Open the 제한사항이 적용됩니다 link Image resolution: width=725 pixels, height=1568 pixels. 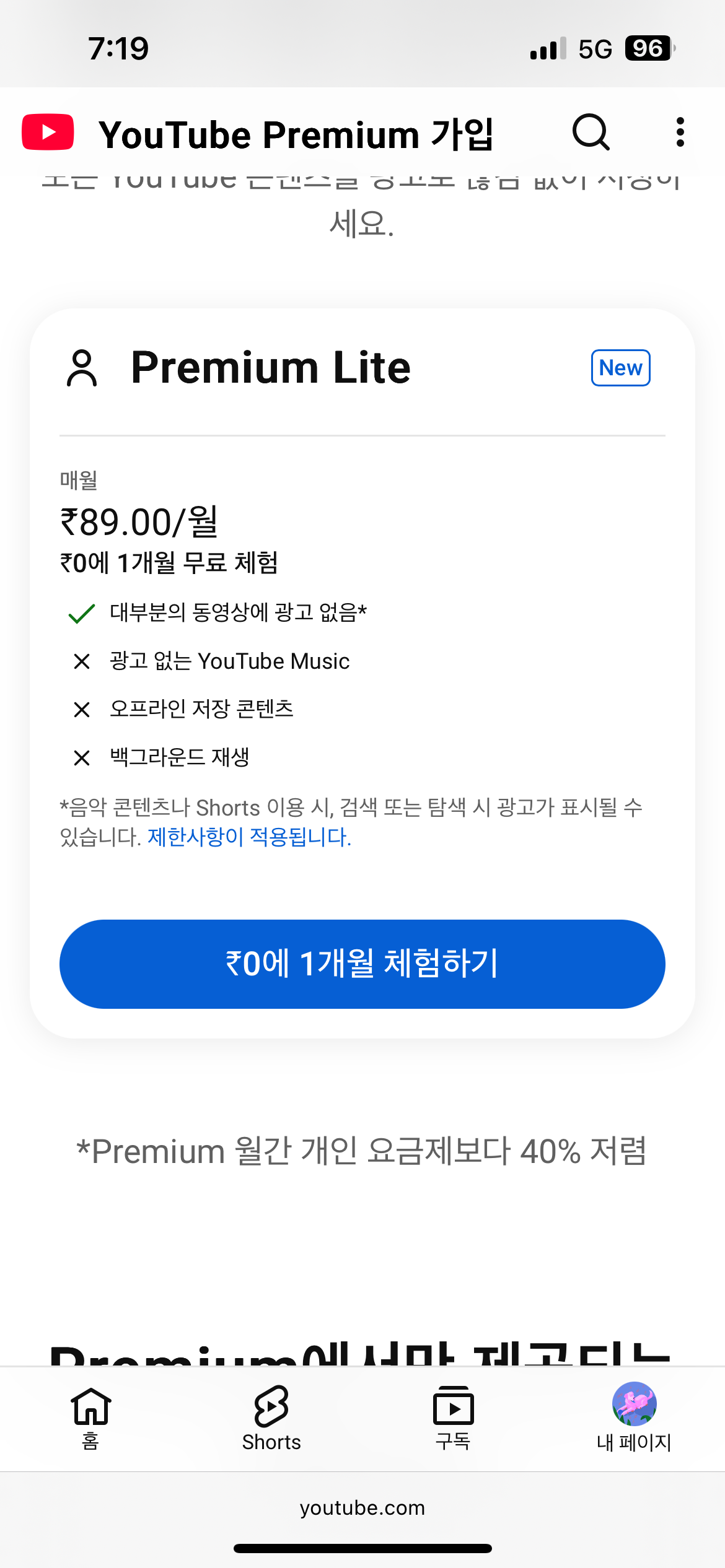[x=249, y=837]
